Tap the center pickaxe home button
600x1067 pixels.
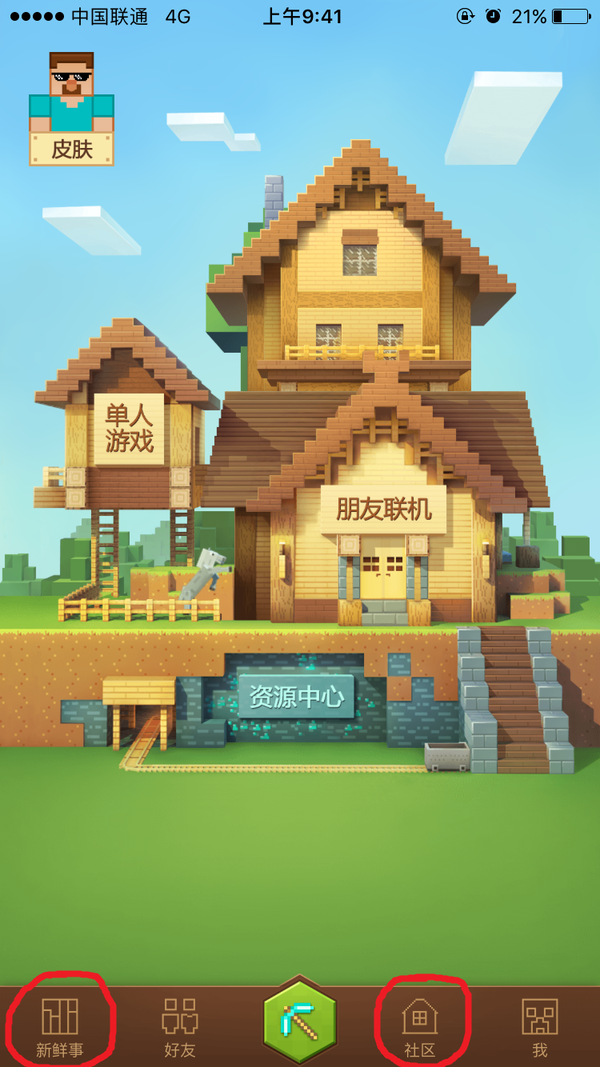(300, 1020)
